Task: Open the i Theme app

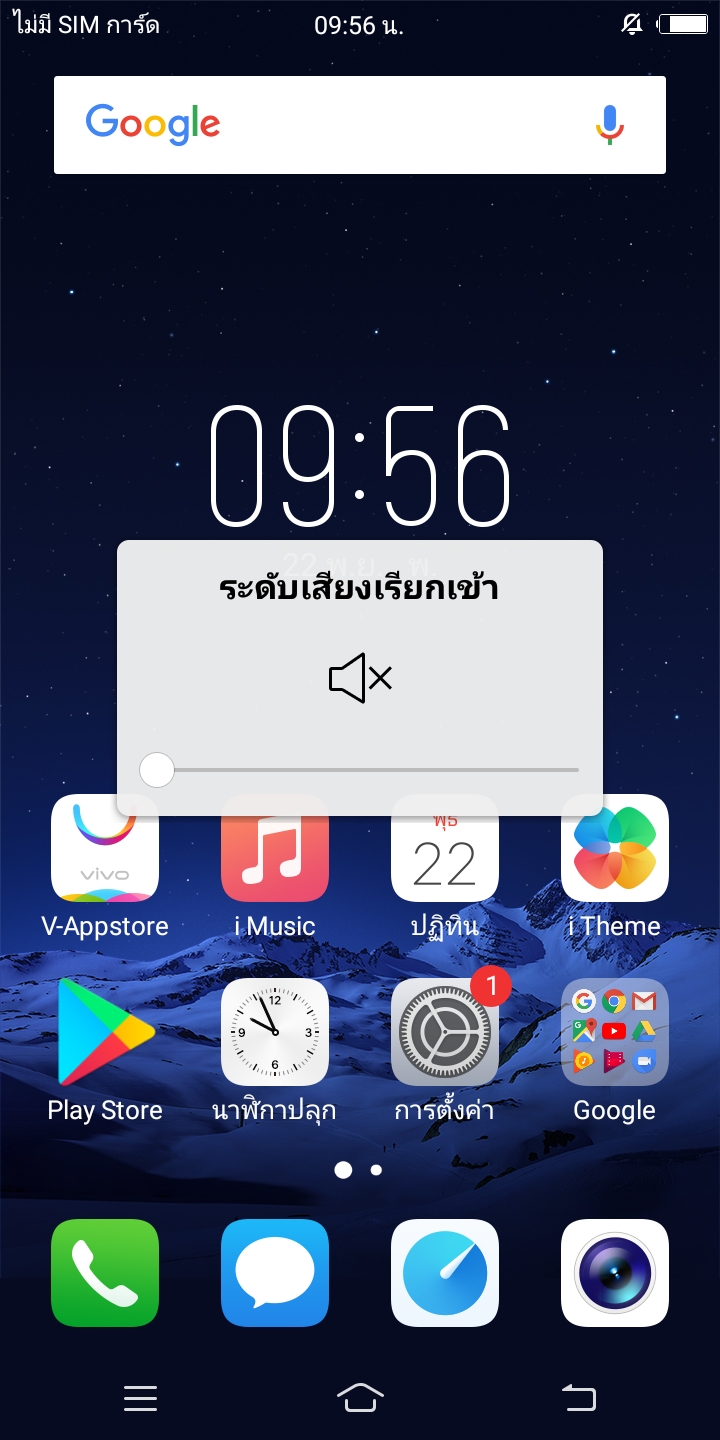Action: click(615, 860)
